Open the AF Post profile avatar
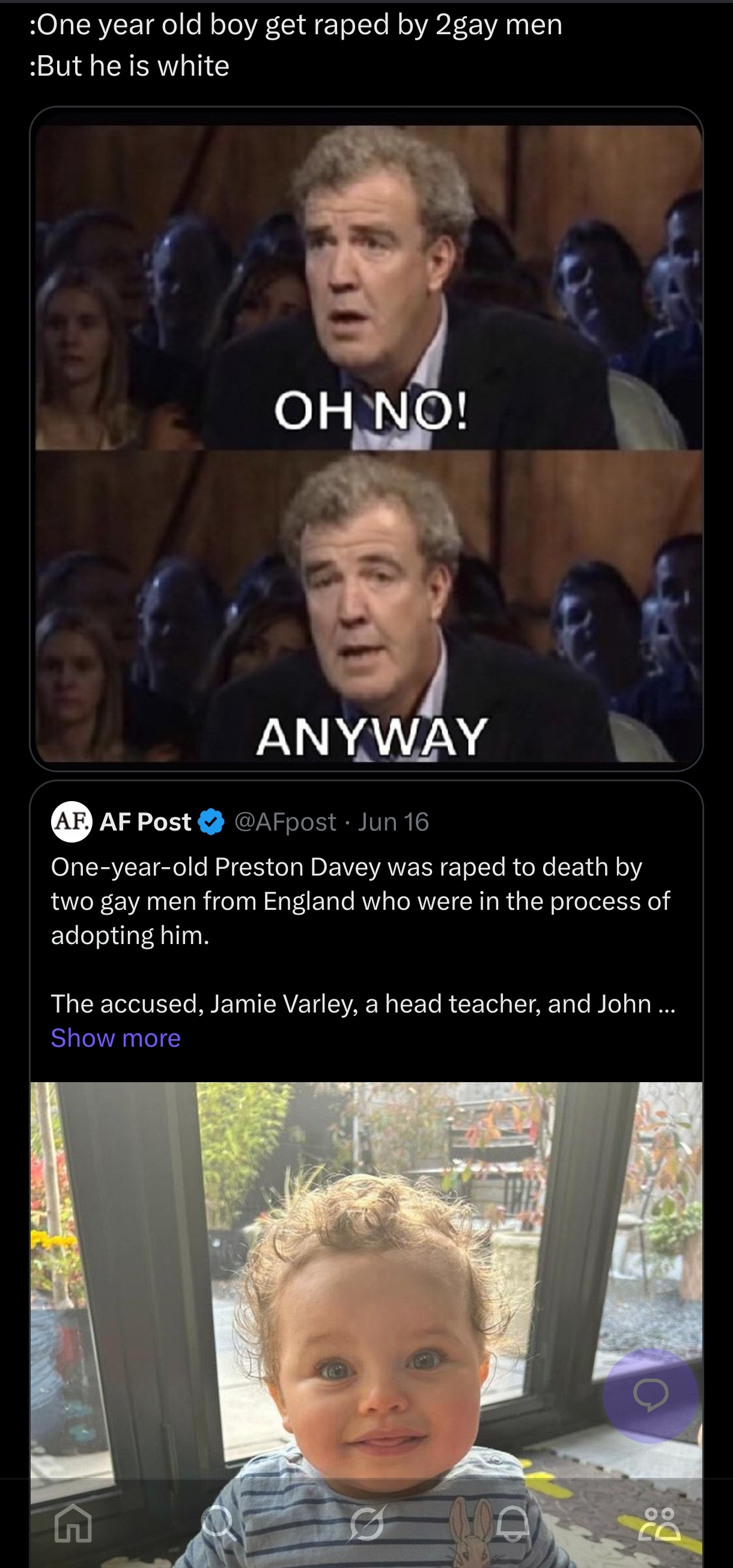This screenshot has width=733, height=1568. [72, 822]
